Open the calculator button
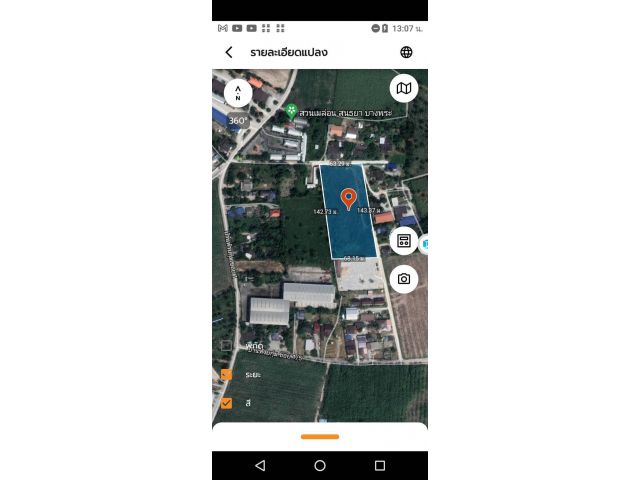The width and height of the screenshot is (640, 480). coord(403,241)
